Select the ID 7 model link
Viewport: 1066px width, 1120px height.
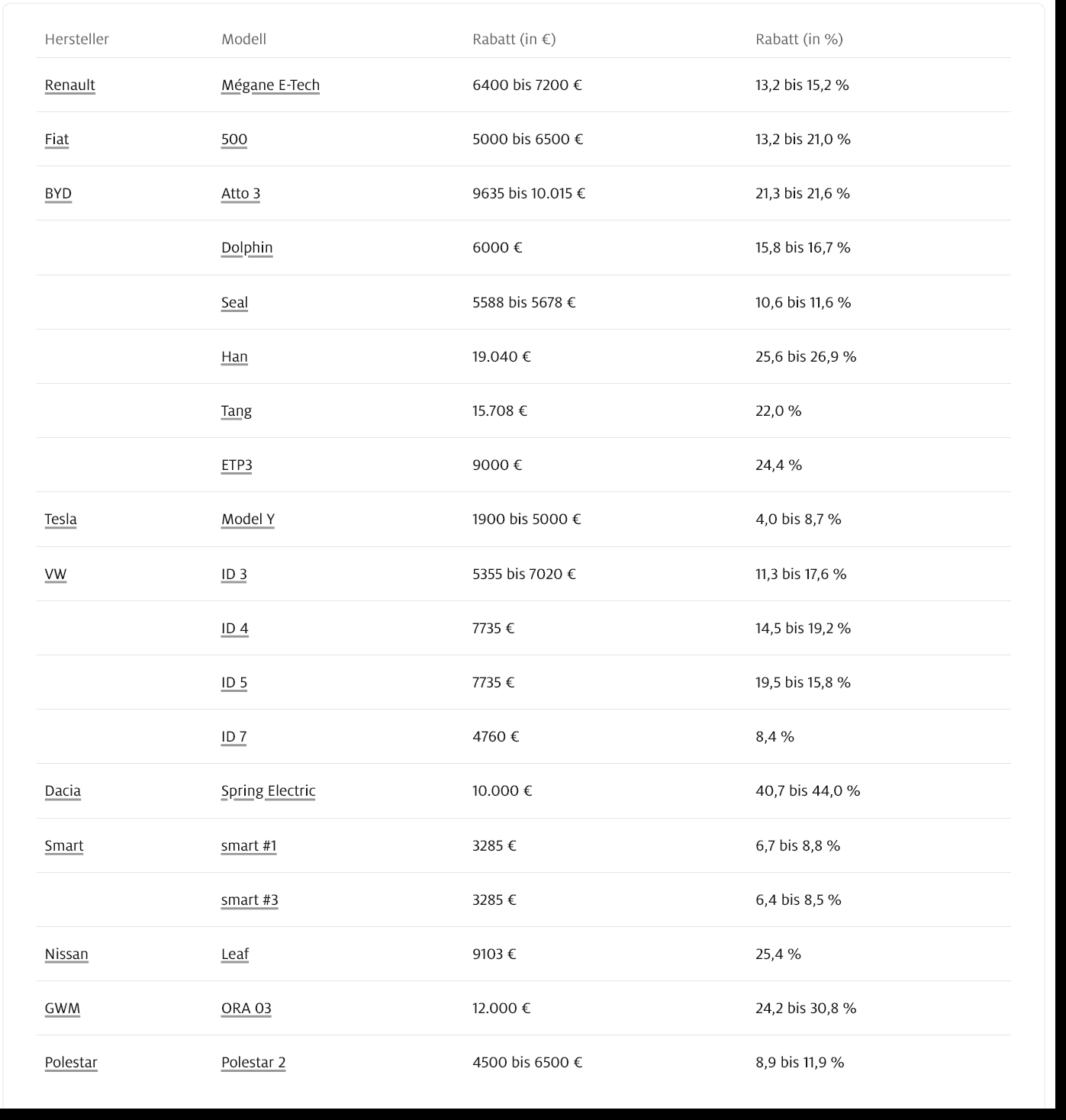[233, 736]
